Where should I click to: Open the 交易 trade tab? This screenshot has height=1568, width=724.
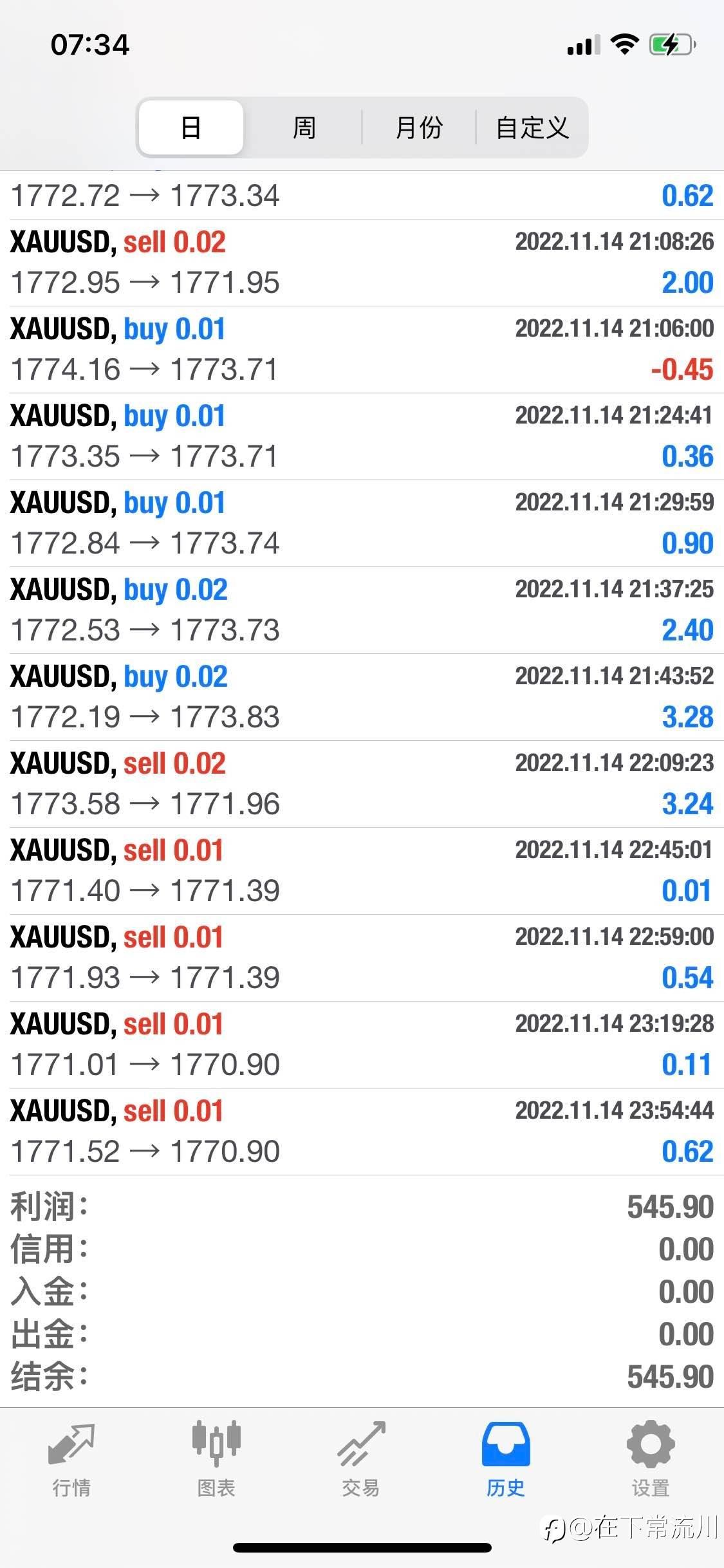pos(361,1460)
